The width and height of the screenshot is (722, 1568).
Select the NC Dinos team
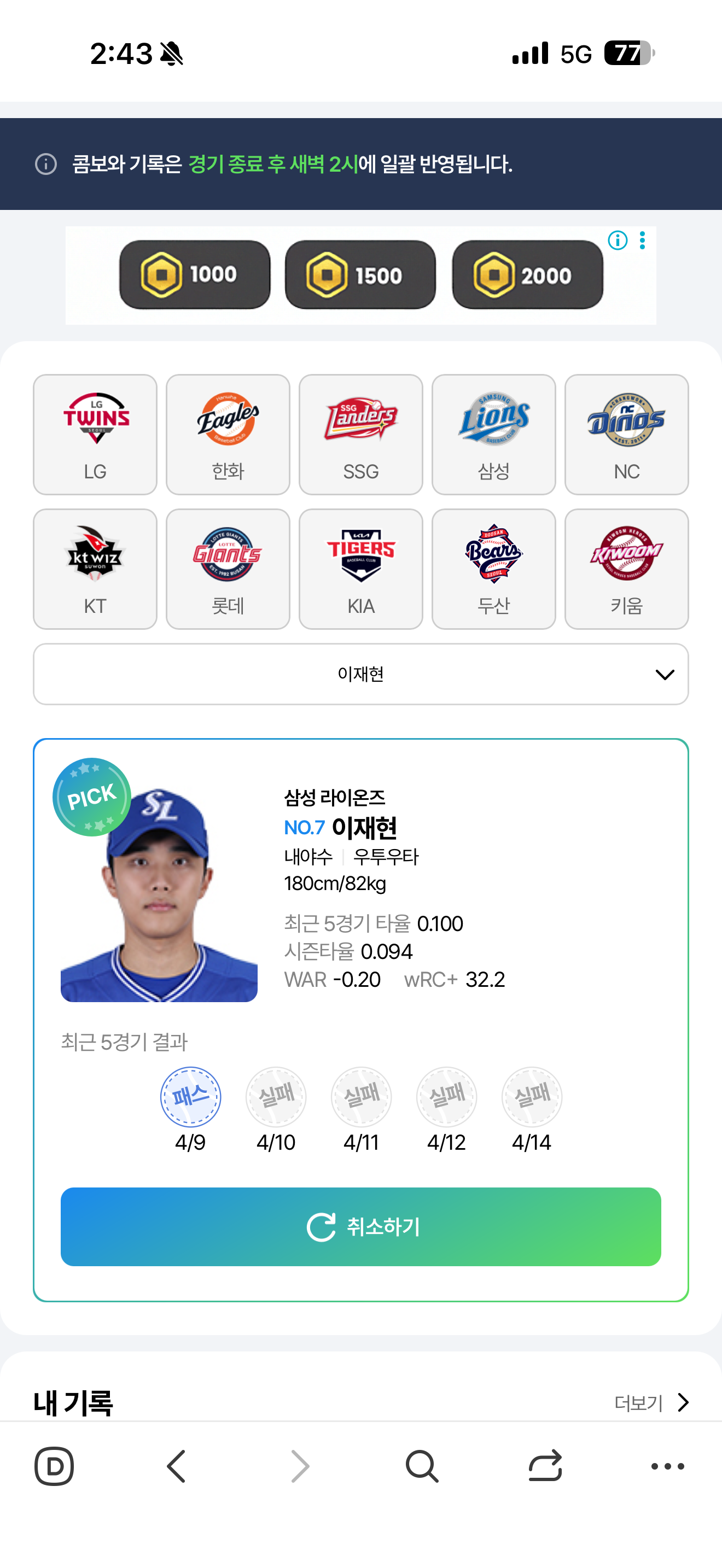coord(626,435)
